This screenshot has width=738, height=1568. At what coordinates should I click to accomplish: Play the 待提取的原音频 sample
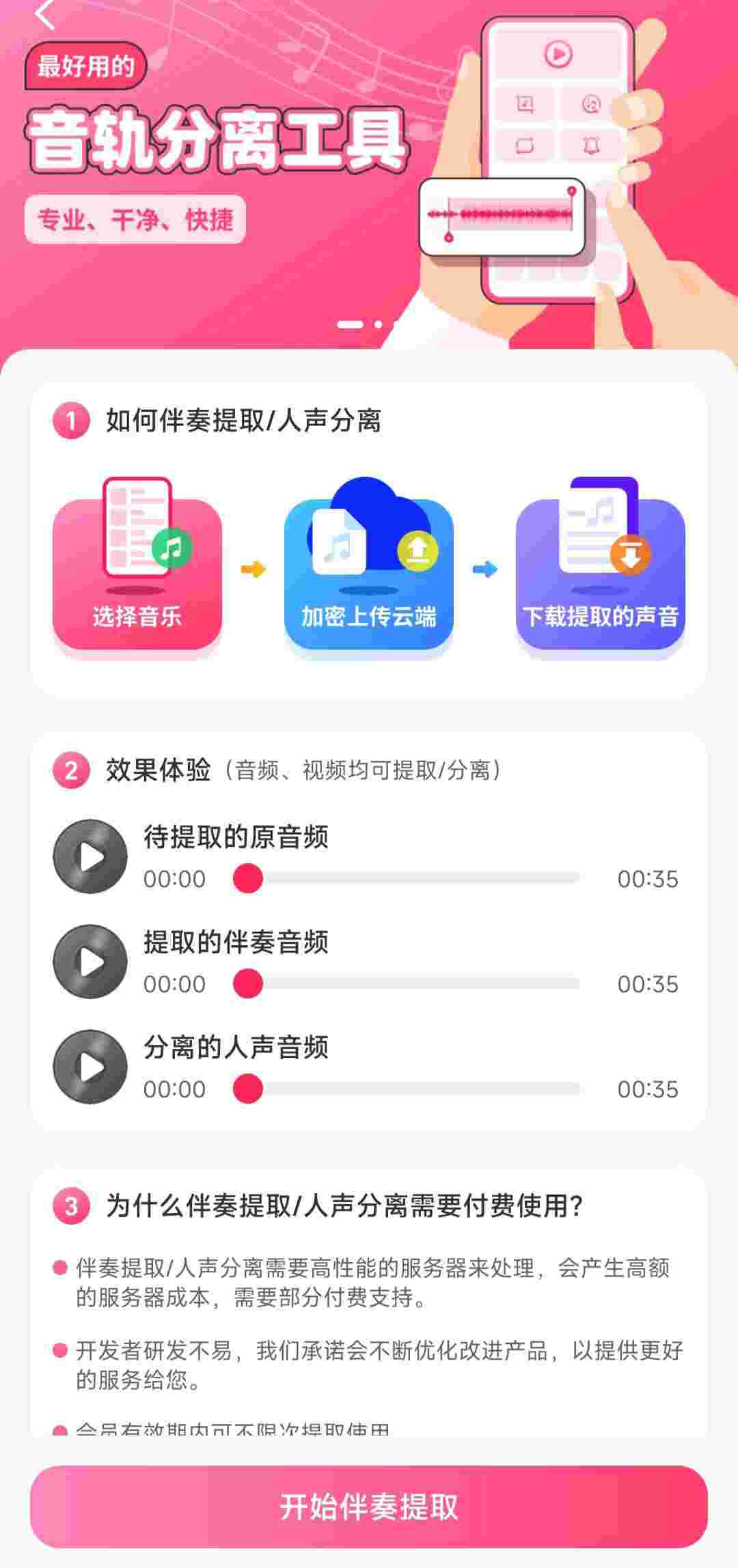pyautogui.click(x=90, y=856)
